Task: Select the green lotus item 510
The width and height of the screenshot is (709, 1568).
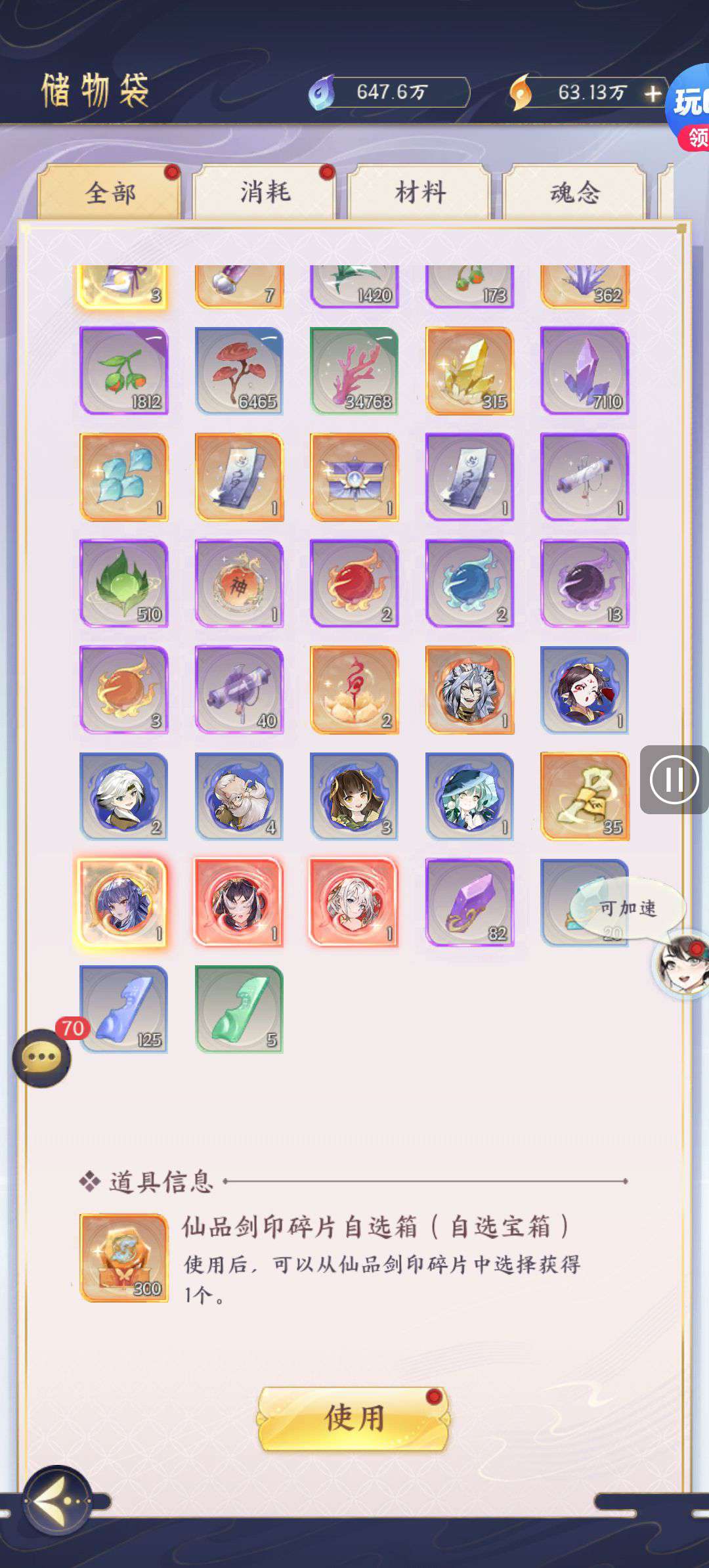Action: 123,583
